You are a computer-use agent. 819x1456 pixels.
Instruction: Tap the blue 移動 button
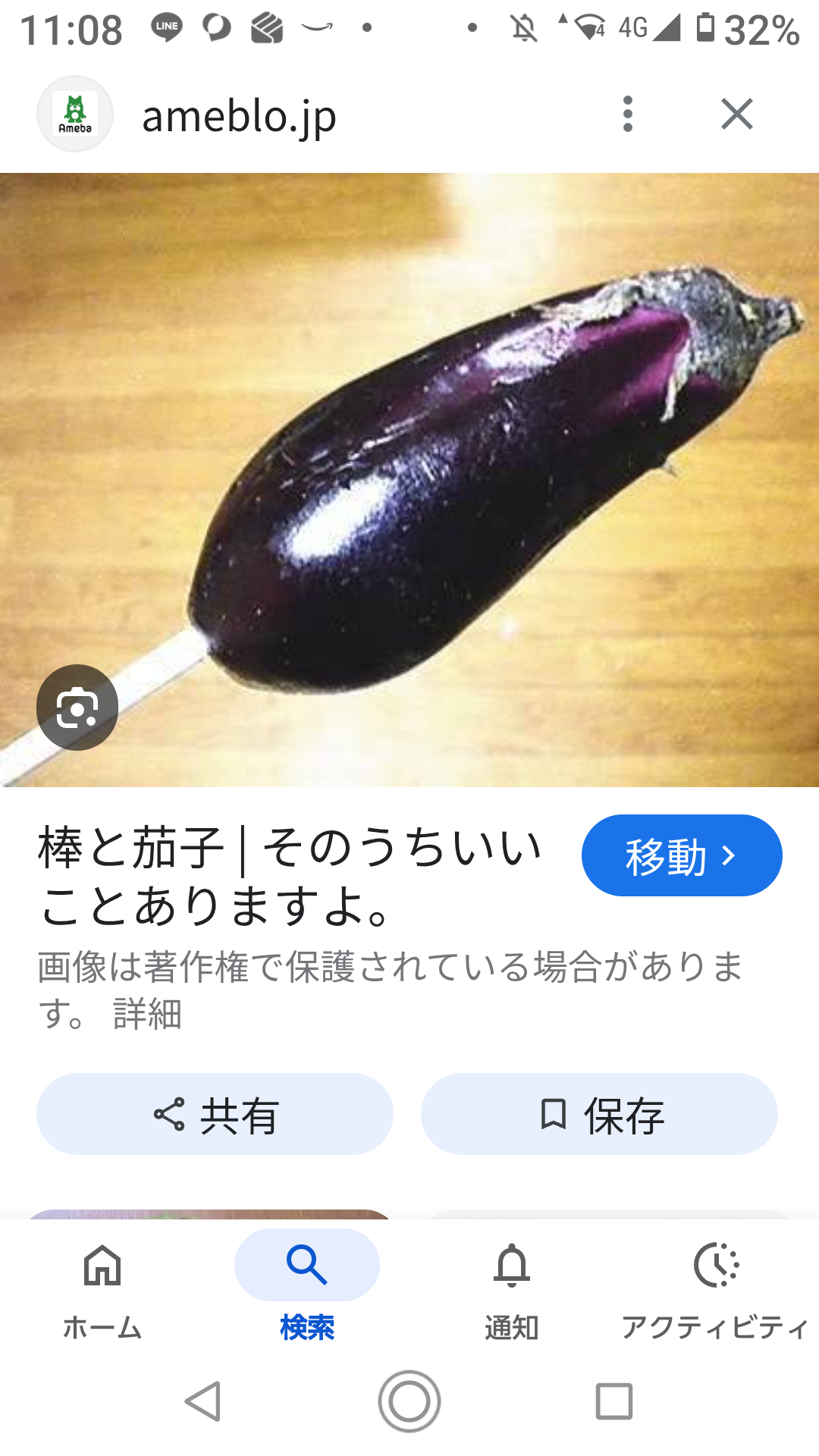pos(681,855)
